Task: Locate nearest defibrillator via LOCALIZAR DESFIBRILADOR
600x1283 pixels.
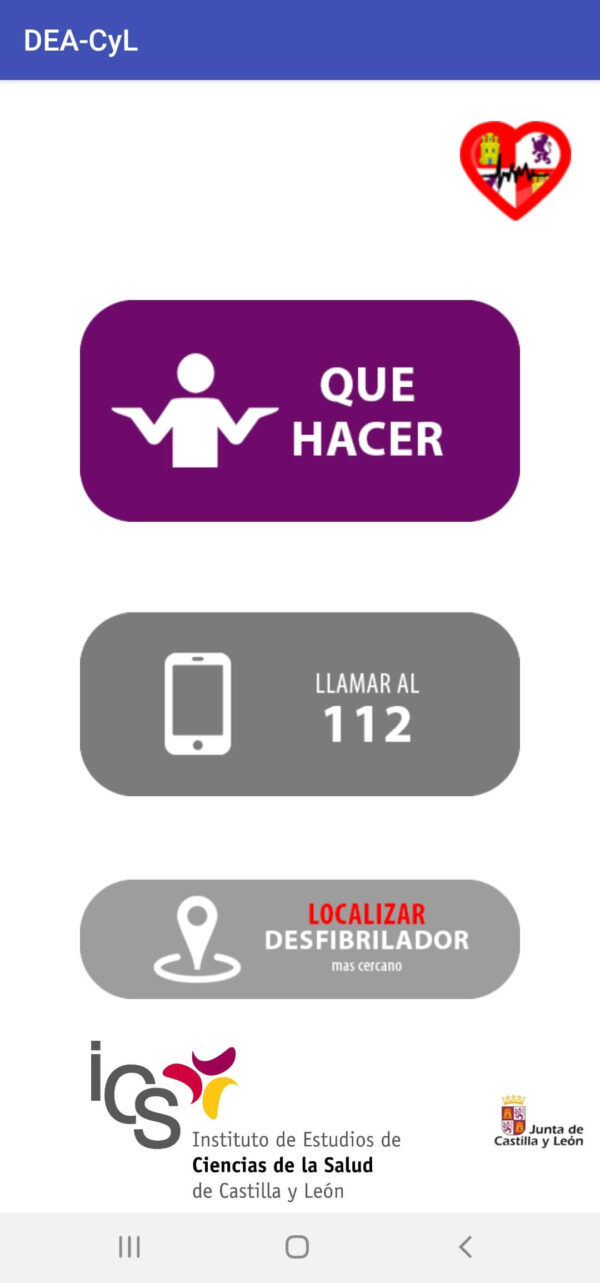Action: pyautogui.click(x=300, y=939)
